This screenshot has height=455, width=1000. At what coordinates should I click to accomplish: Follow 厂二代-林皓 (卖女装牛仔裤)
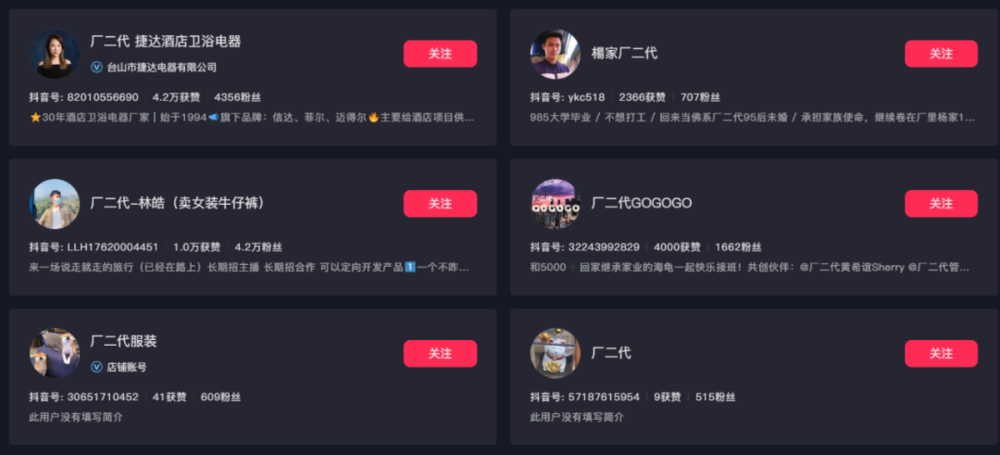pyautogui.click(x=440, y=204)
